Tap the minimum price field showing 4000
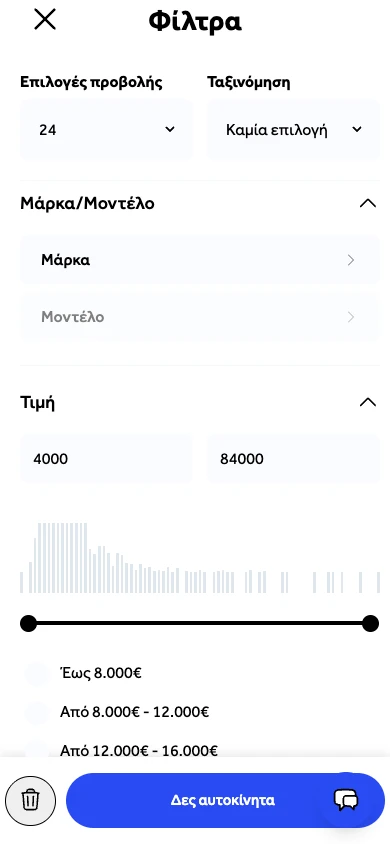 click(x=107, y=459)
